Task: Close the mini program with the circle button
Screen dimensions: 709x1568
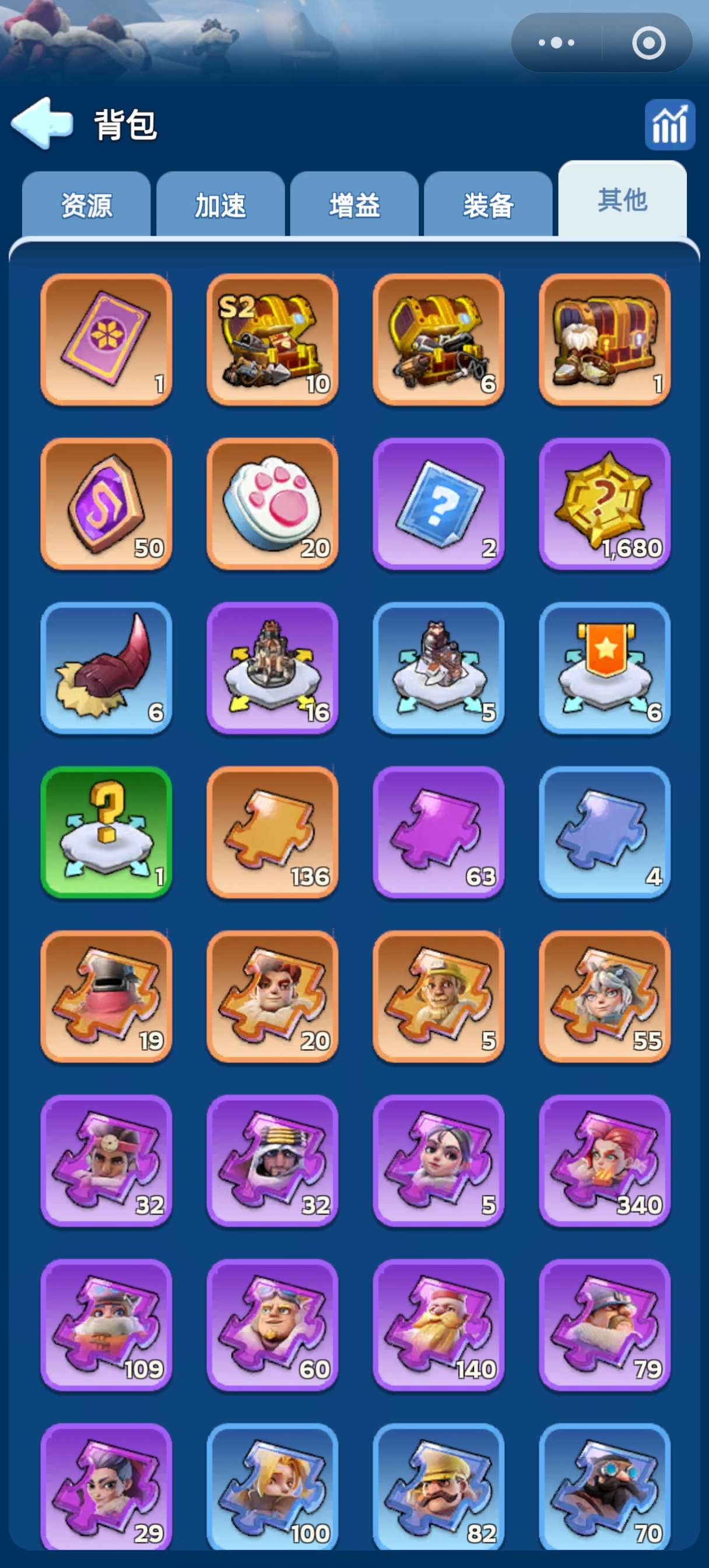Action: click(x=648, y=43)
